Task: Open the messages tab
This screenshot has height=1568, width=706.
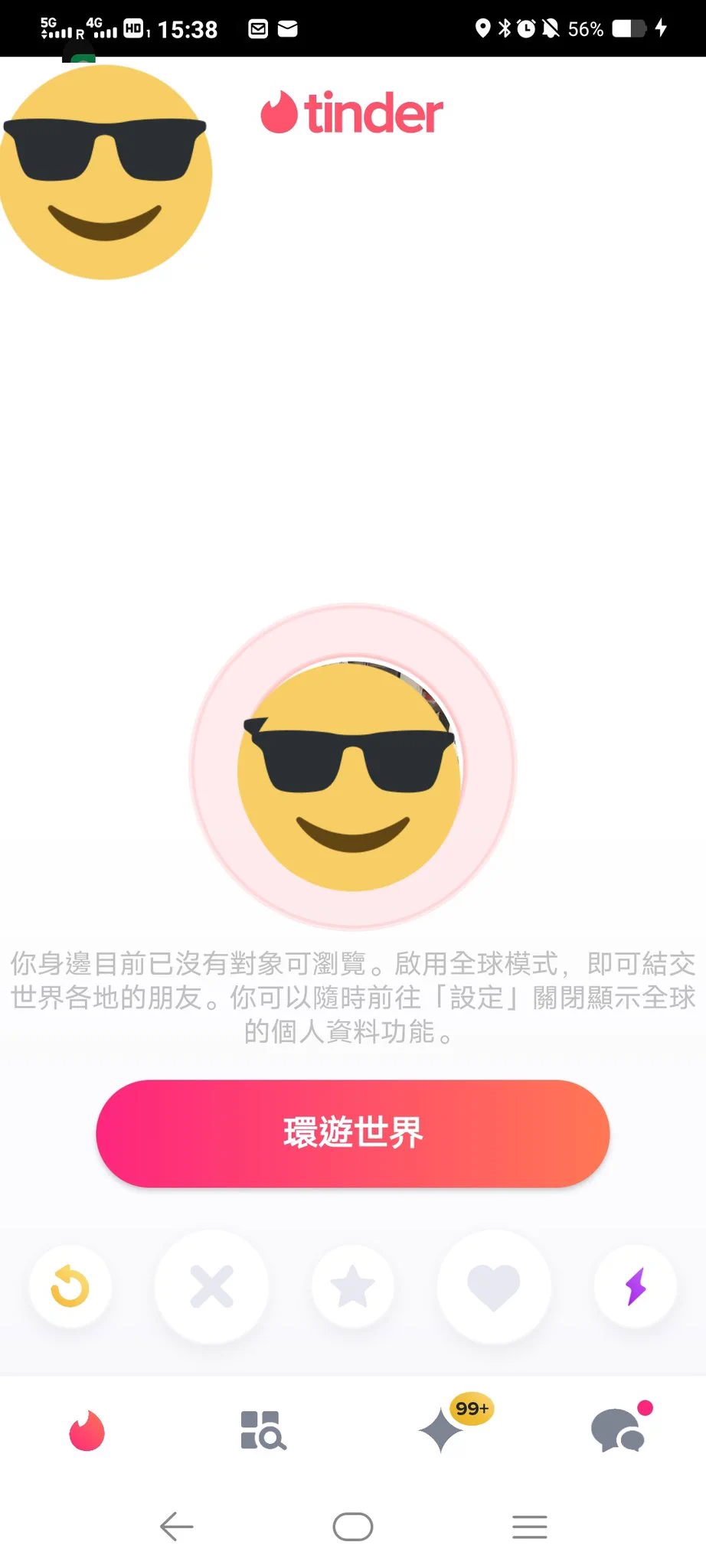Action: point(619,1430)
